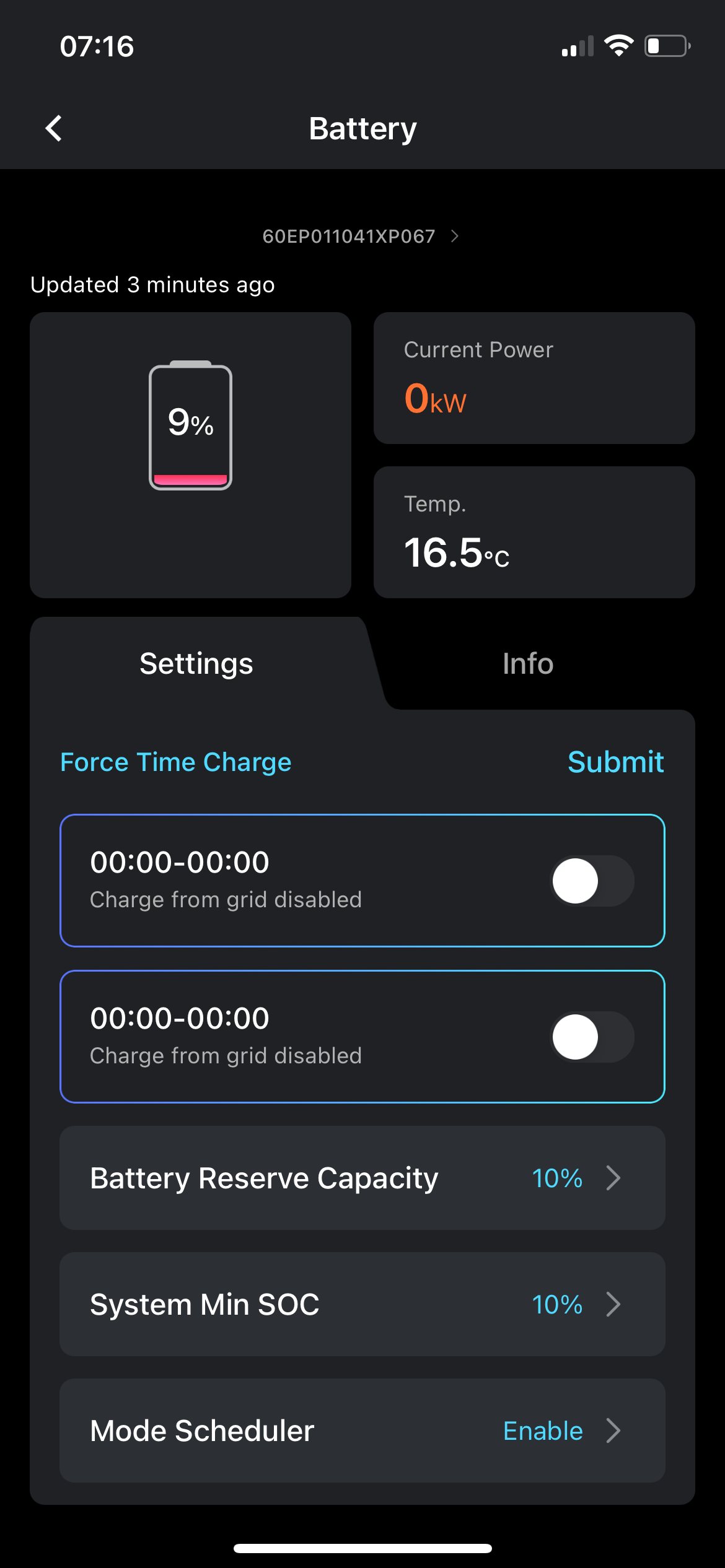Toggle the first charge time slot switch
The width and height of the screenshot is (725, 1568).
pos(592,881)
